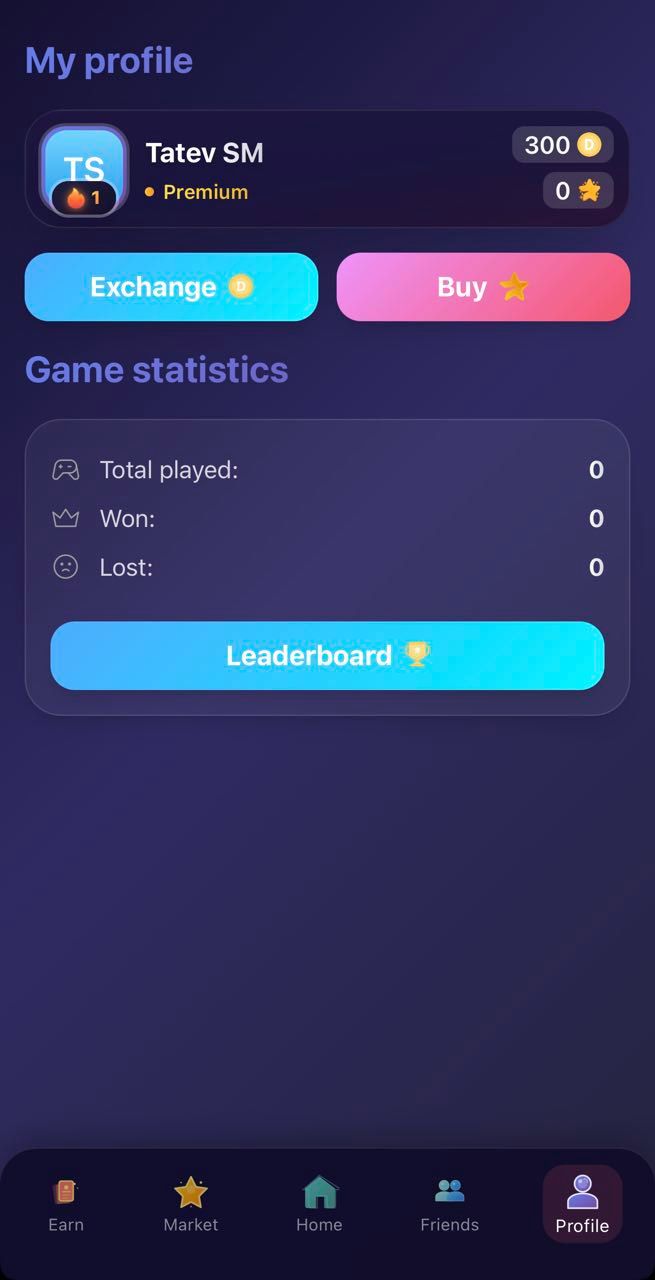The width and height of the screenshot is (655, 1280).
Task: Go to the Market tab
Action: tap(190, 1204)
